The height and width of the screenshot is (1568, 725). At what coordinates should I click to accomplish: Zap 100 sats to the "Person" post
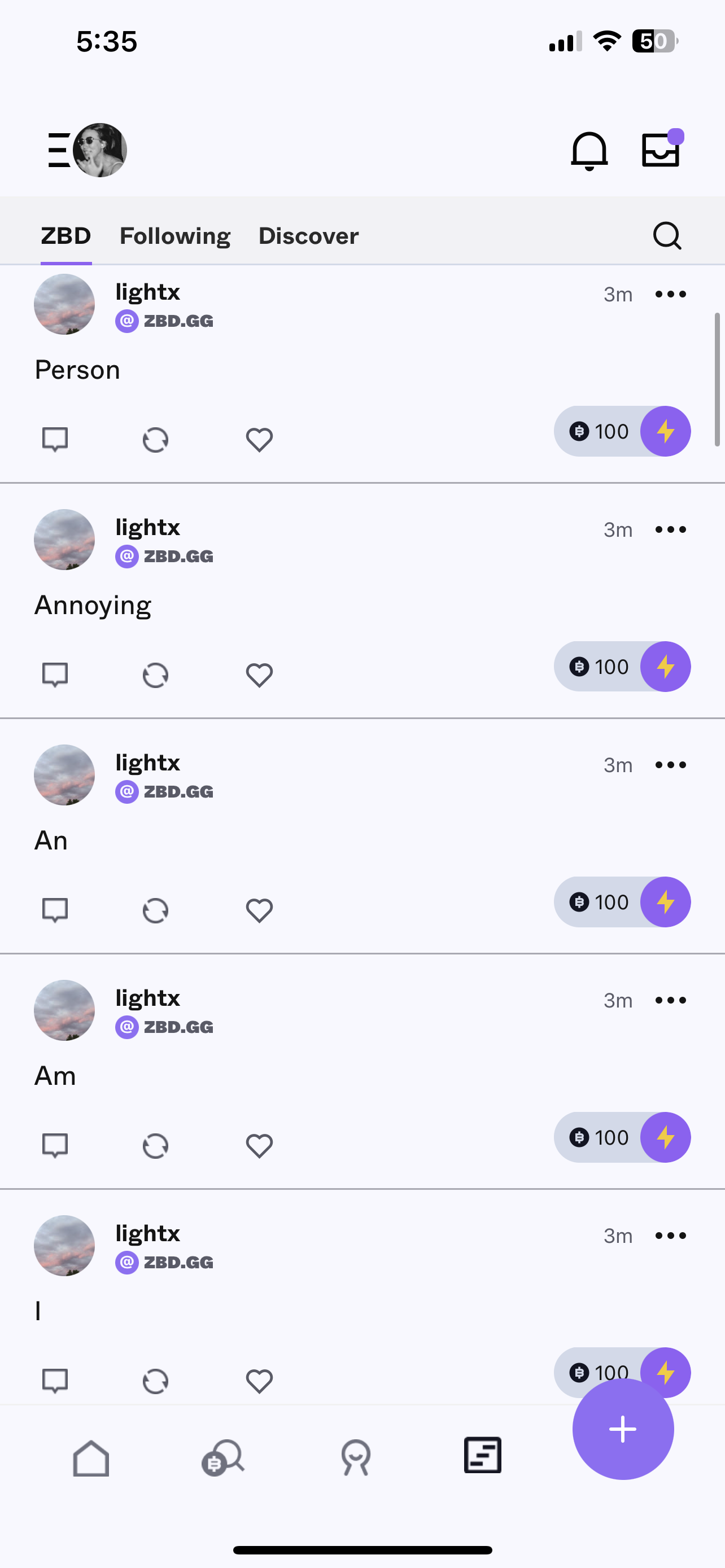coord(665,431)
